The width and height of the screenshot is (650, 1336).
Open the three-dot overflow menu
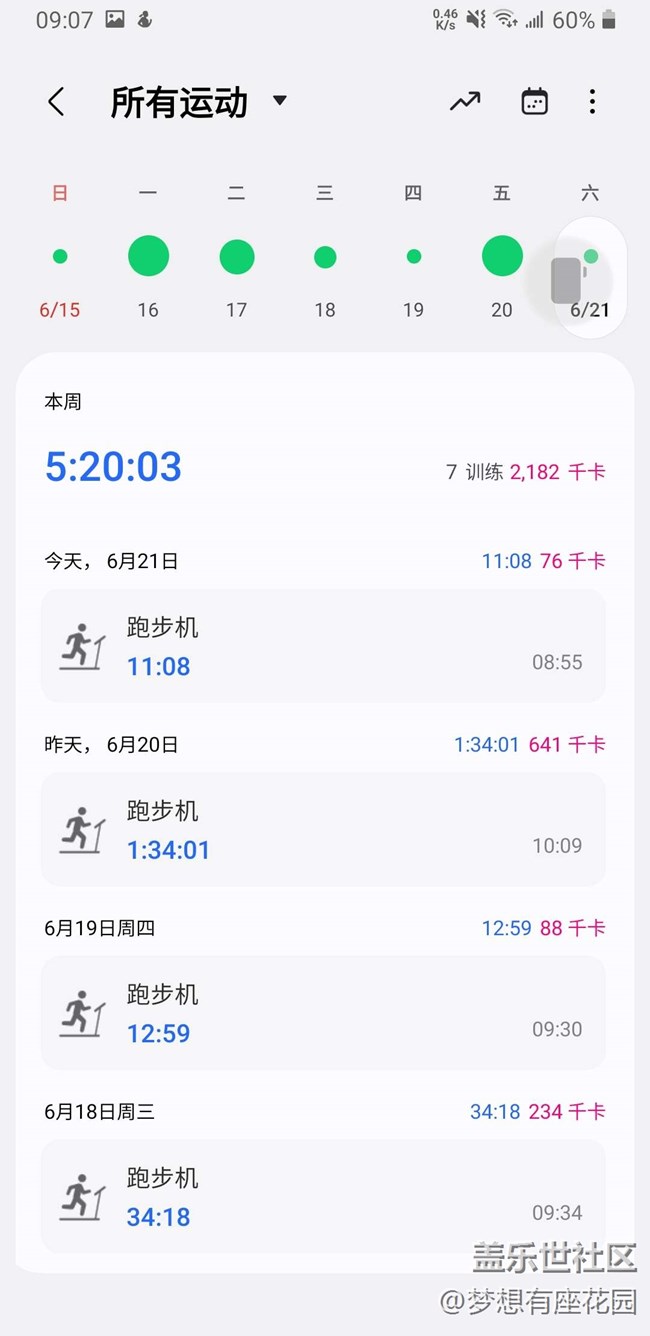coord(592,102)
